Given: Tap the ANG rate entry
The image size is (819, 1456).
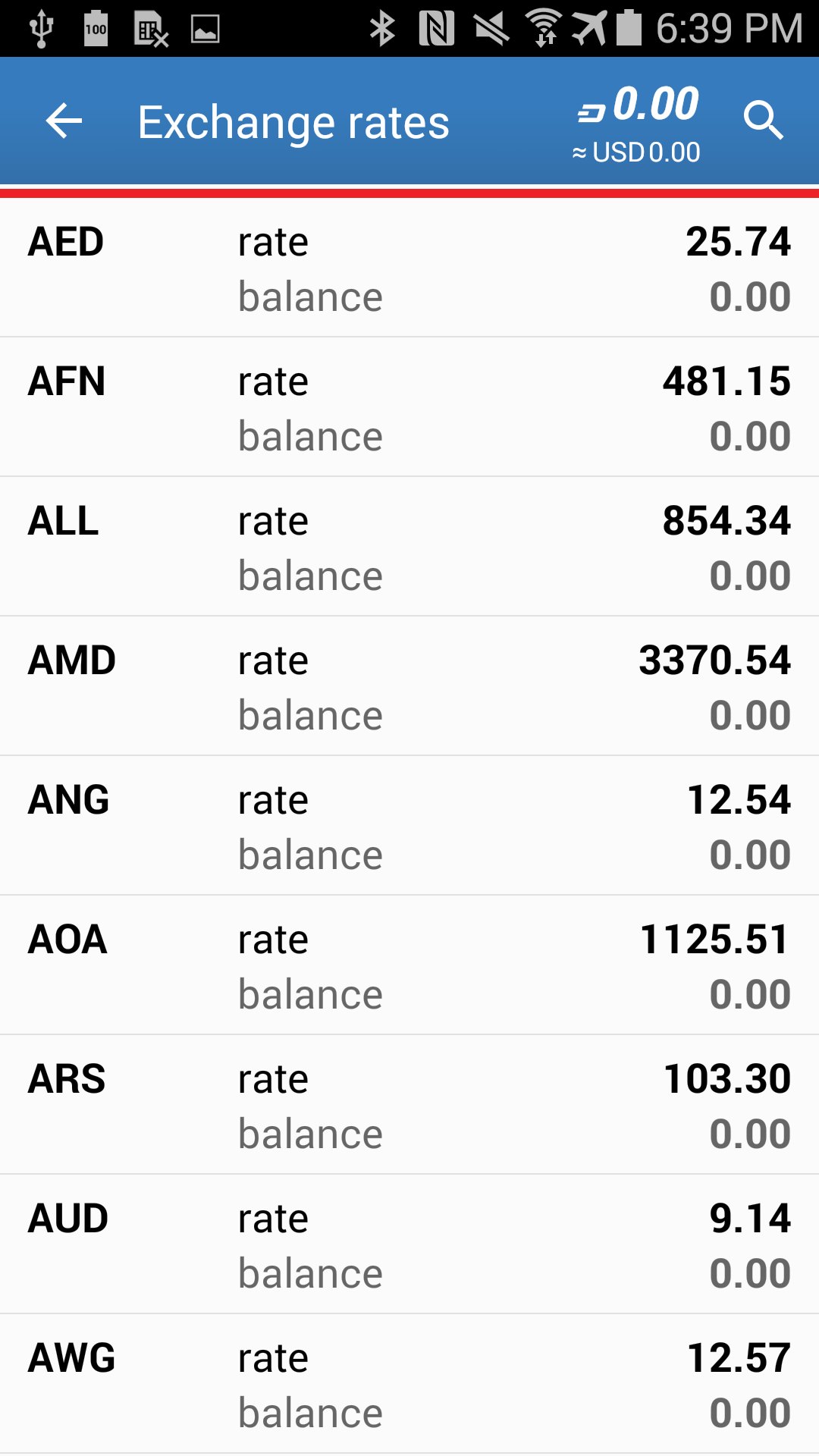Looking at the screenshot, I should point(409,826).
